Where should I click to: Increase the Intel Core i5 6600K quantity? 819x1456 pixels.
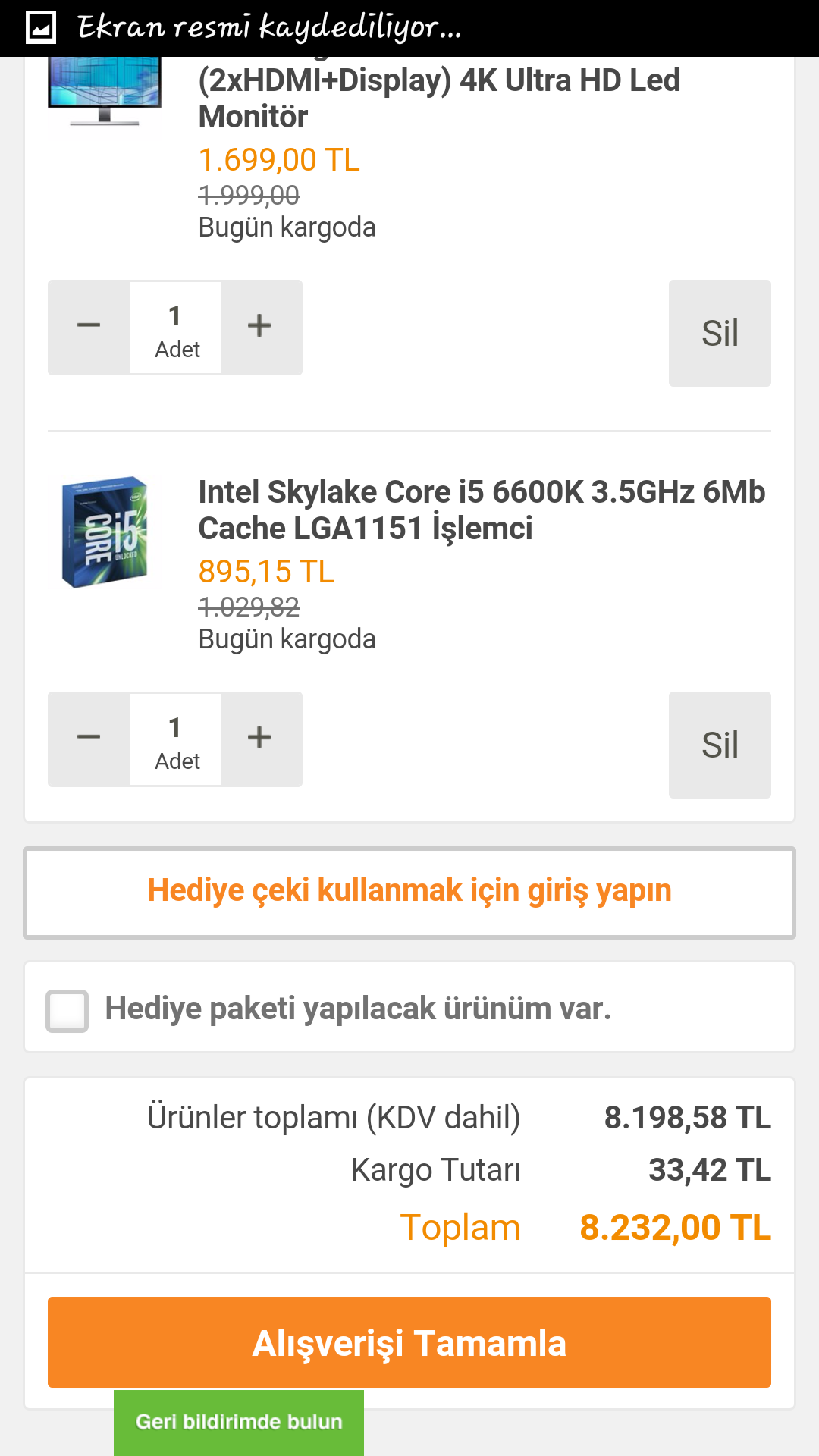(x=260, y=739)
